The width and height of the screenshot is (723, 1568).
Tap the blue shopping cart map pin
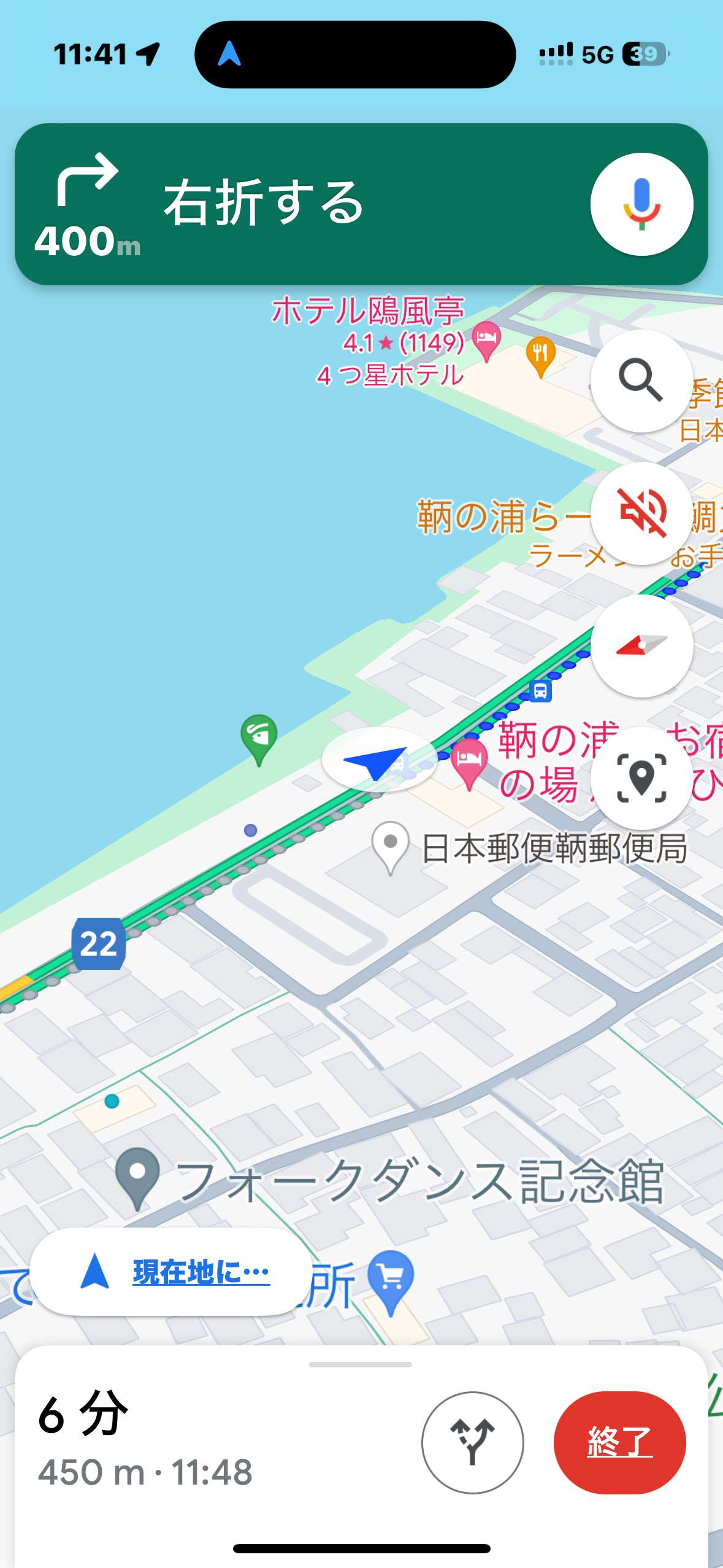point(391,1282)
